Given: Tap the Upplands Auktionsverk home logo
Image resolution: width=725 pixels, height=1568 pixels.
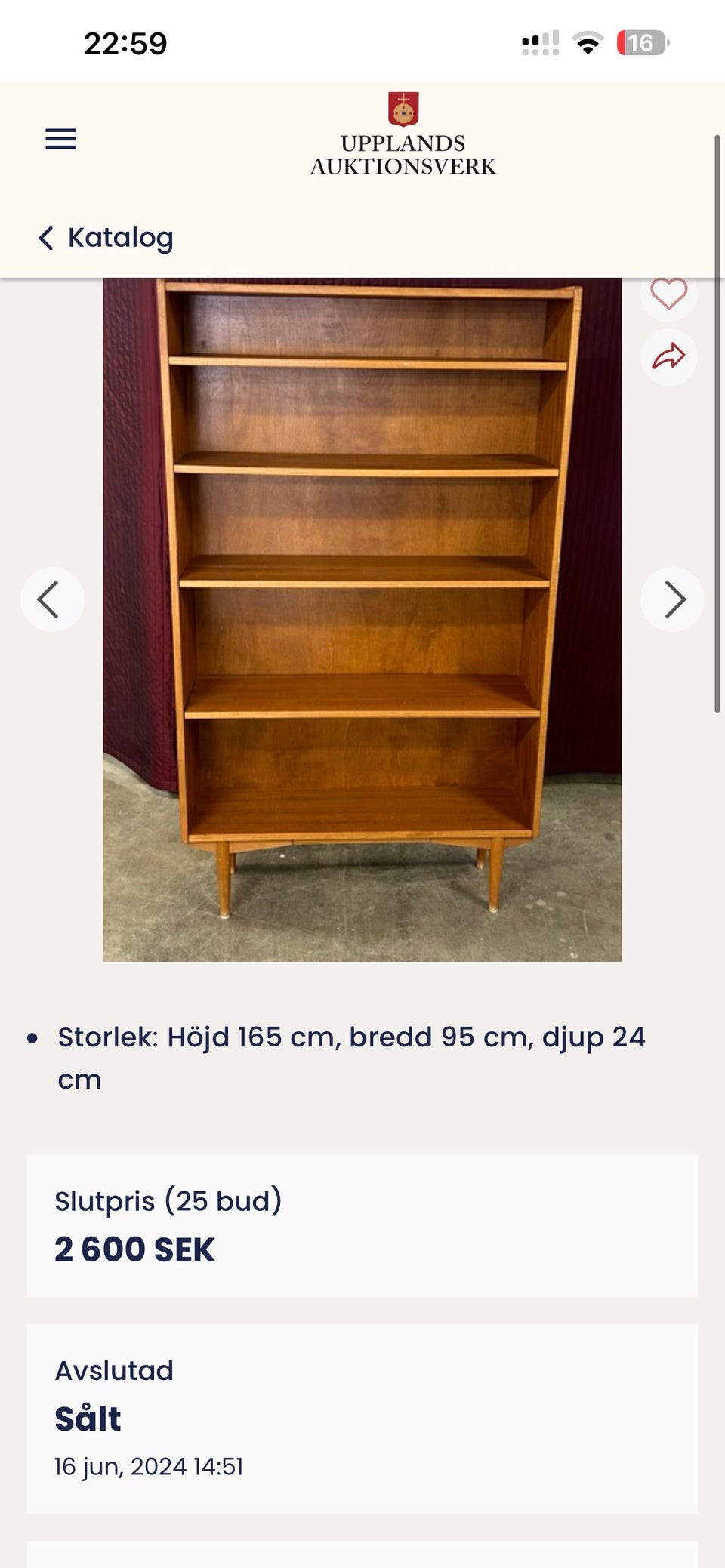Looking at the screenshot, I should point(403,136).
